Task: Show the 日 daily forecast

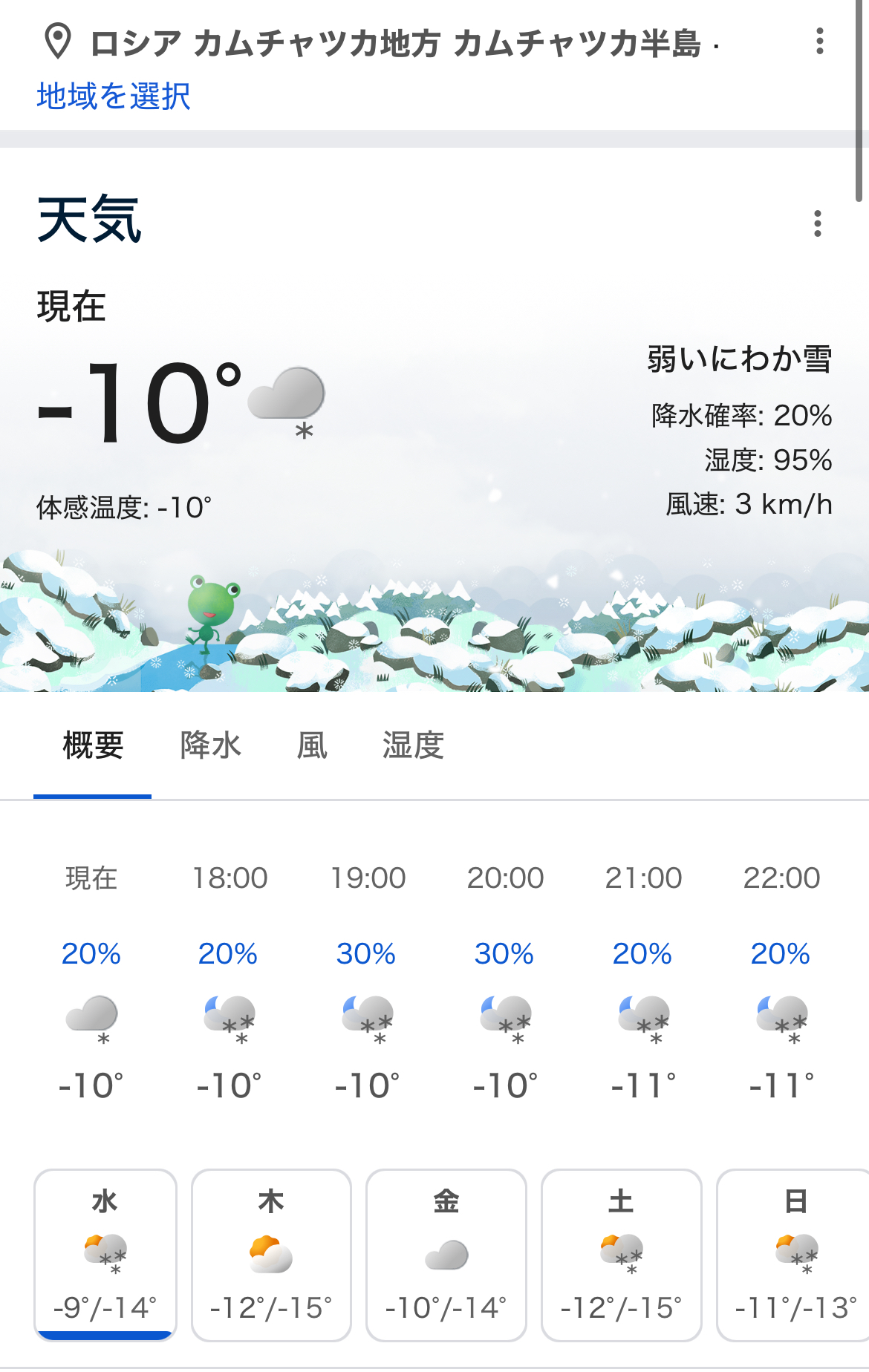Action: pyautogui.click(x=793, y=1254)
